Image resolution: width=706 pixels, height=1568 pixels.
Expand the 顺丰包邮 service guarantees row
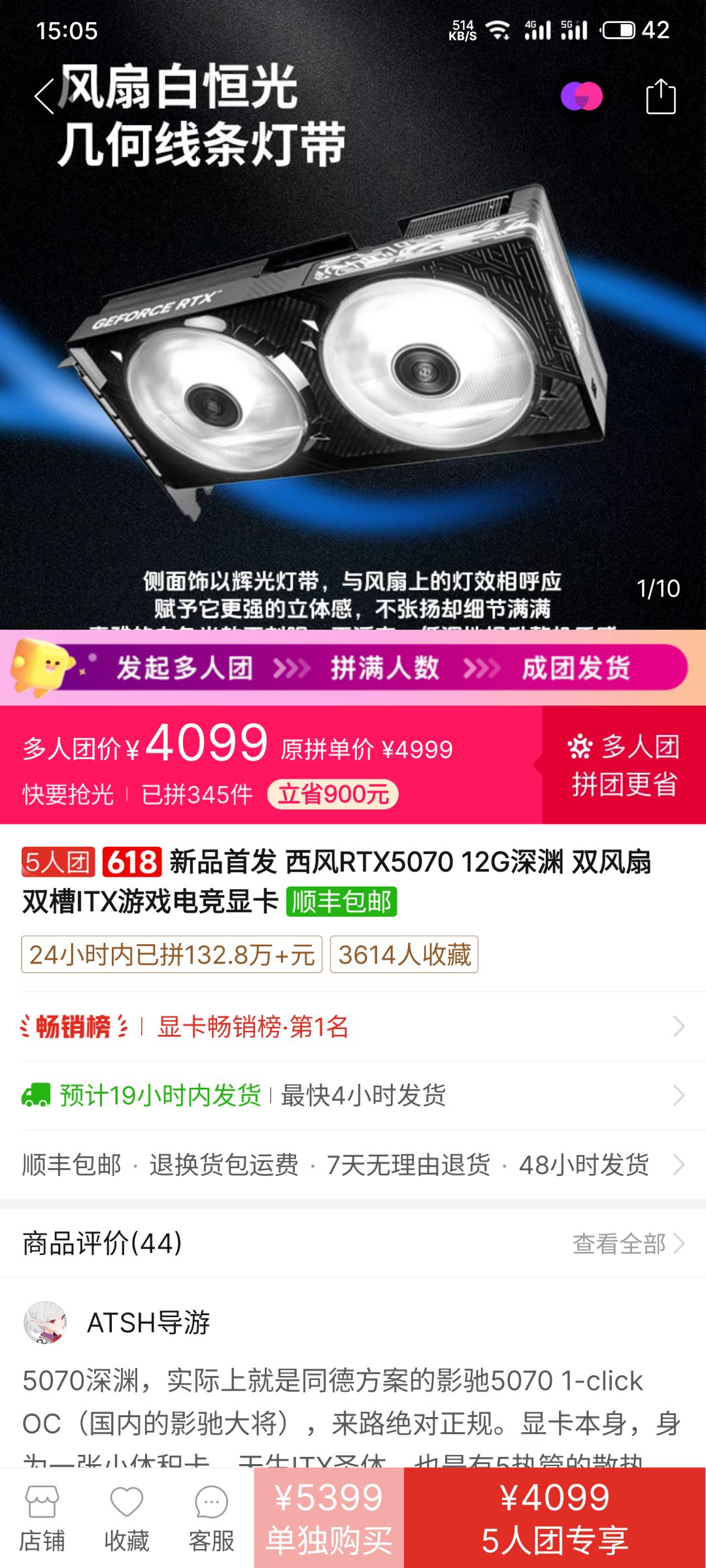coord(353,1164)
